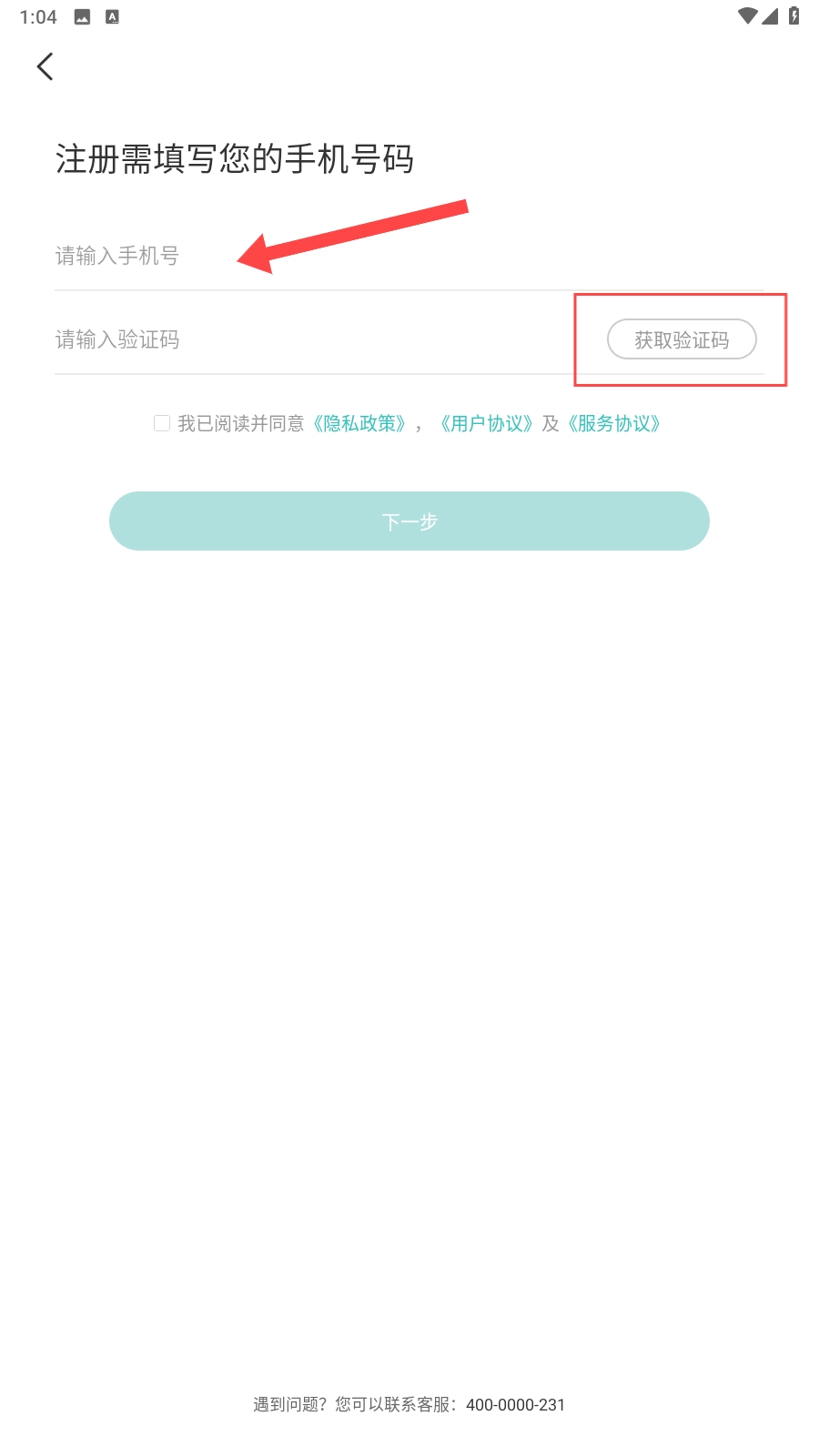The image size is (819, 1456).
Task: Open the 服务协议 service agreement link
Action: (x=614, y=423)
